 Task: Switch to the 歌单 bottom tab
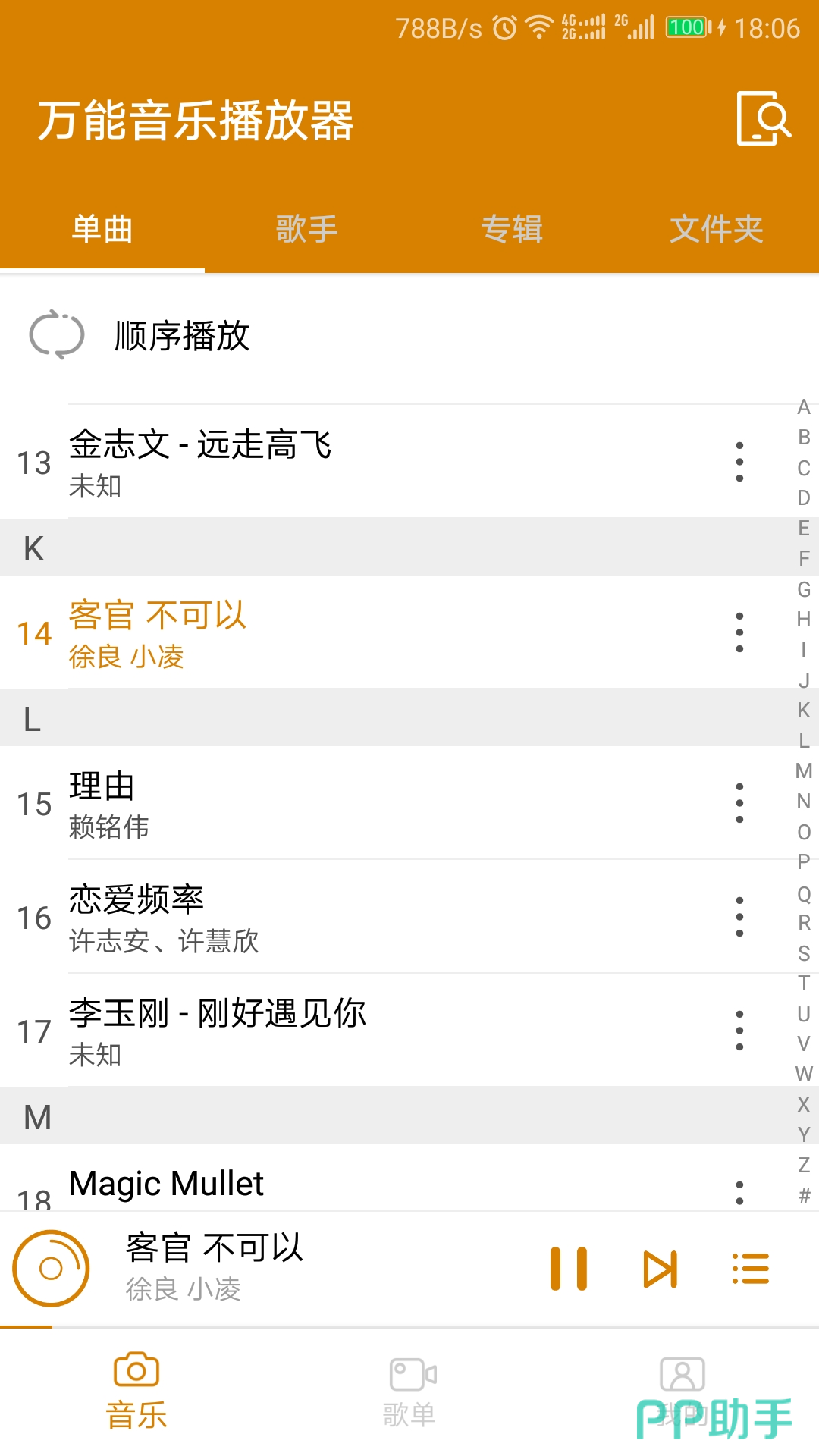pos(409,1392)
